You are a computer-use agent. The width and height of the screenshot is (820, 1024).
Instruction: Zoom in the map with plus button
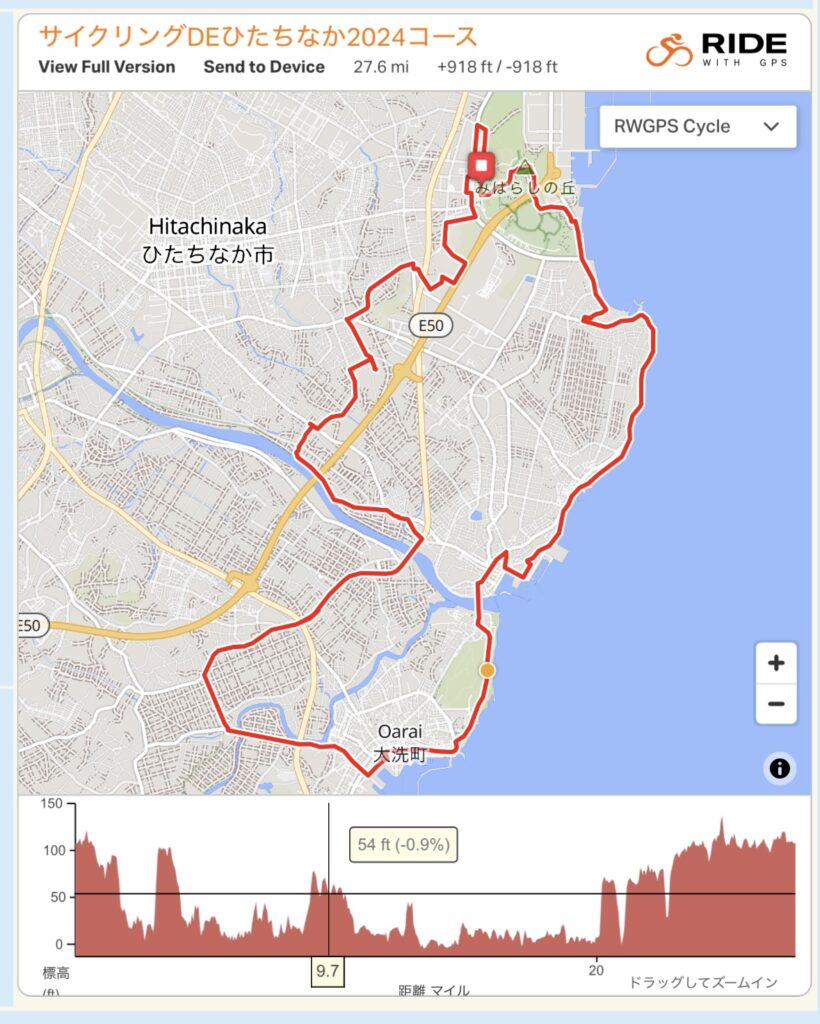coord(776,663)
